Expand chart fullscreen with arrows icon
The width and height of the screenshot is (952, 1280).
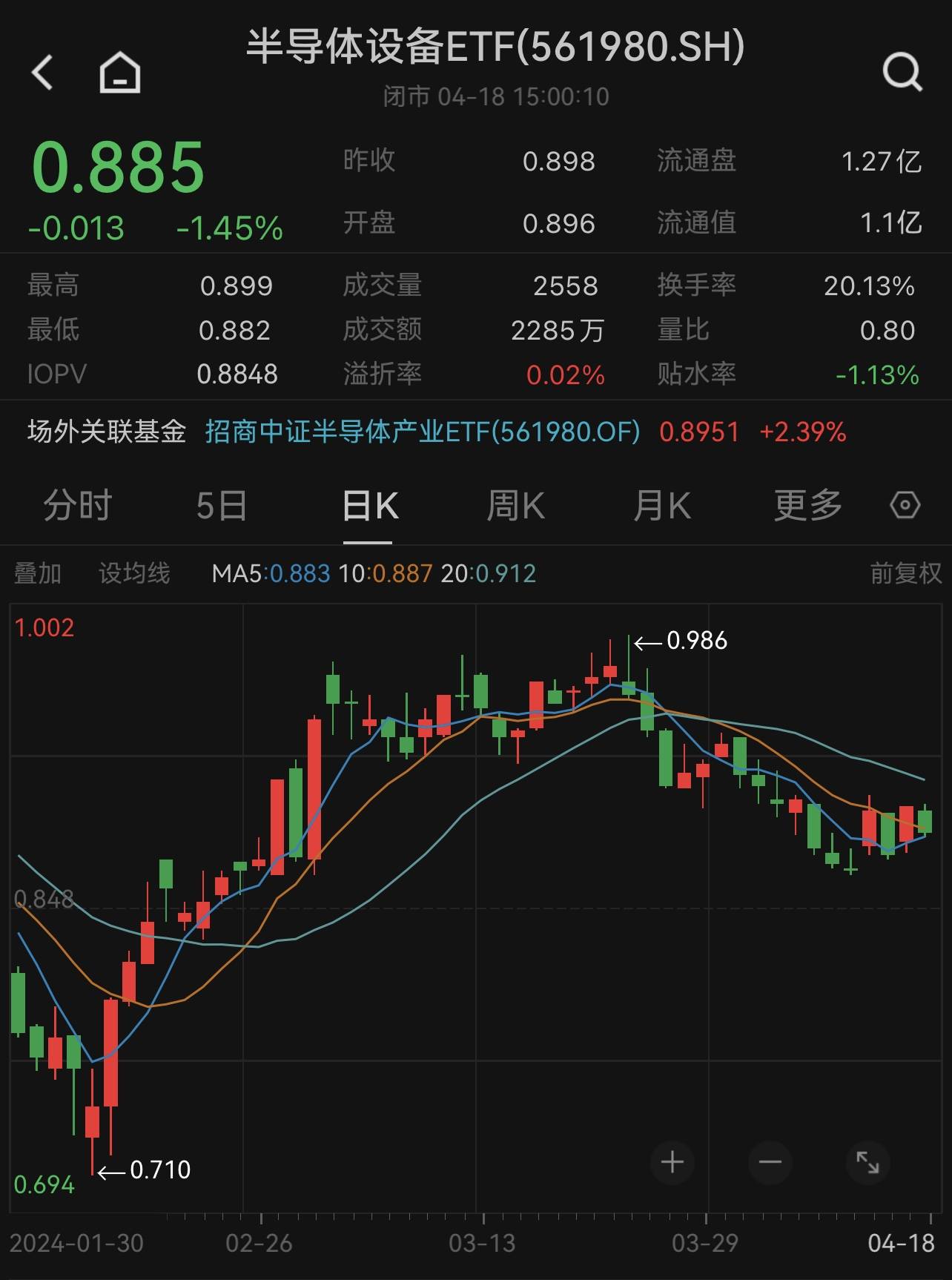coord(867,1163)
